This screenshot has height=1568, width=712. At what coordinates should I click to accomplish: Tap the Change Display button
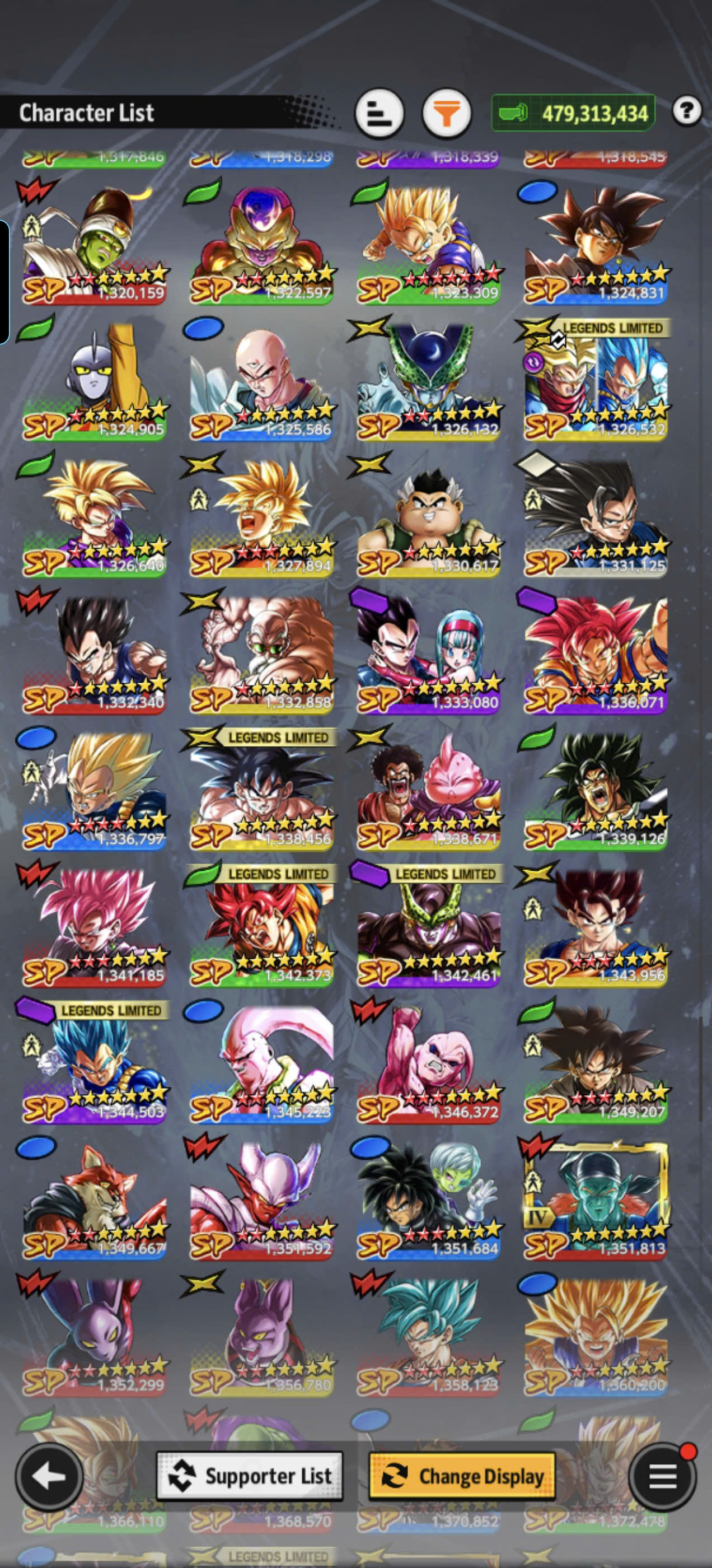pos(462,1476)
